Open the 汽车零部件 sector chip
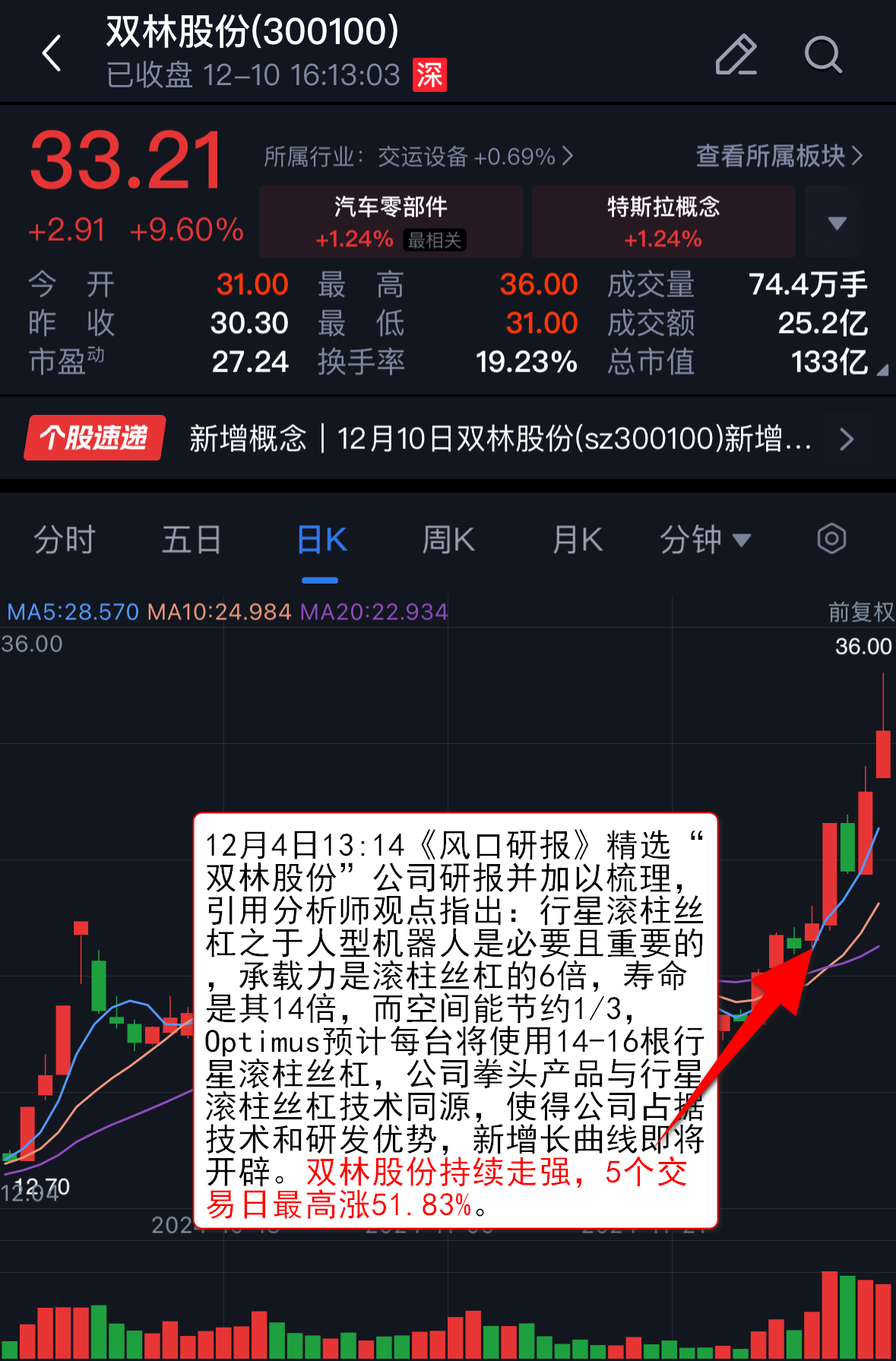This screenshot has height=1361, width=896. pos(391,221)
